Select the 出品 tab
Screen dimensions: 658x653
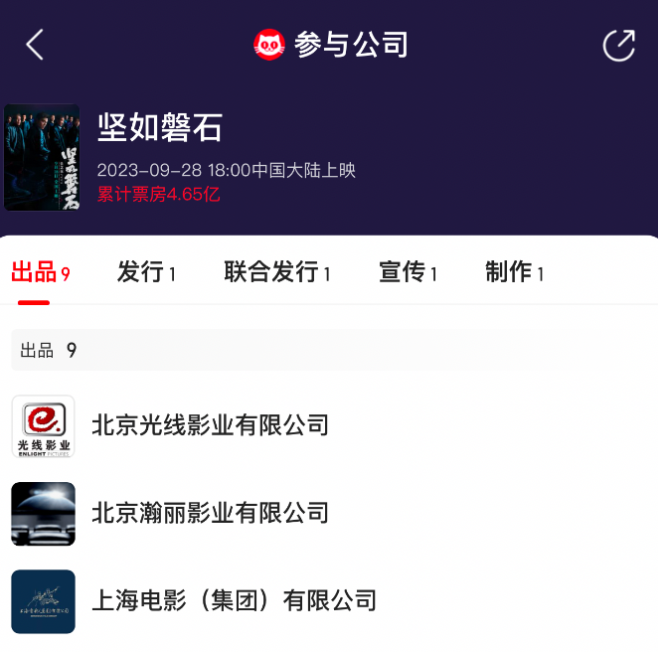click(40, 273)
